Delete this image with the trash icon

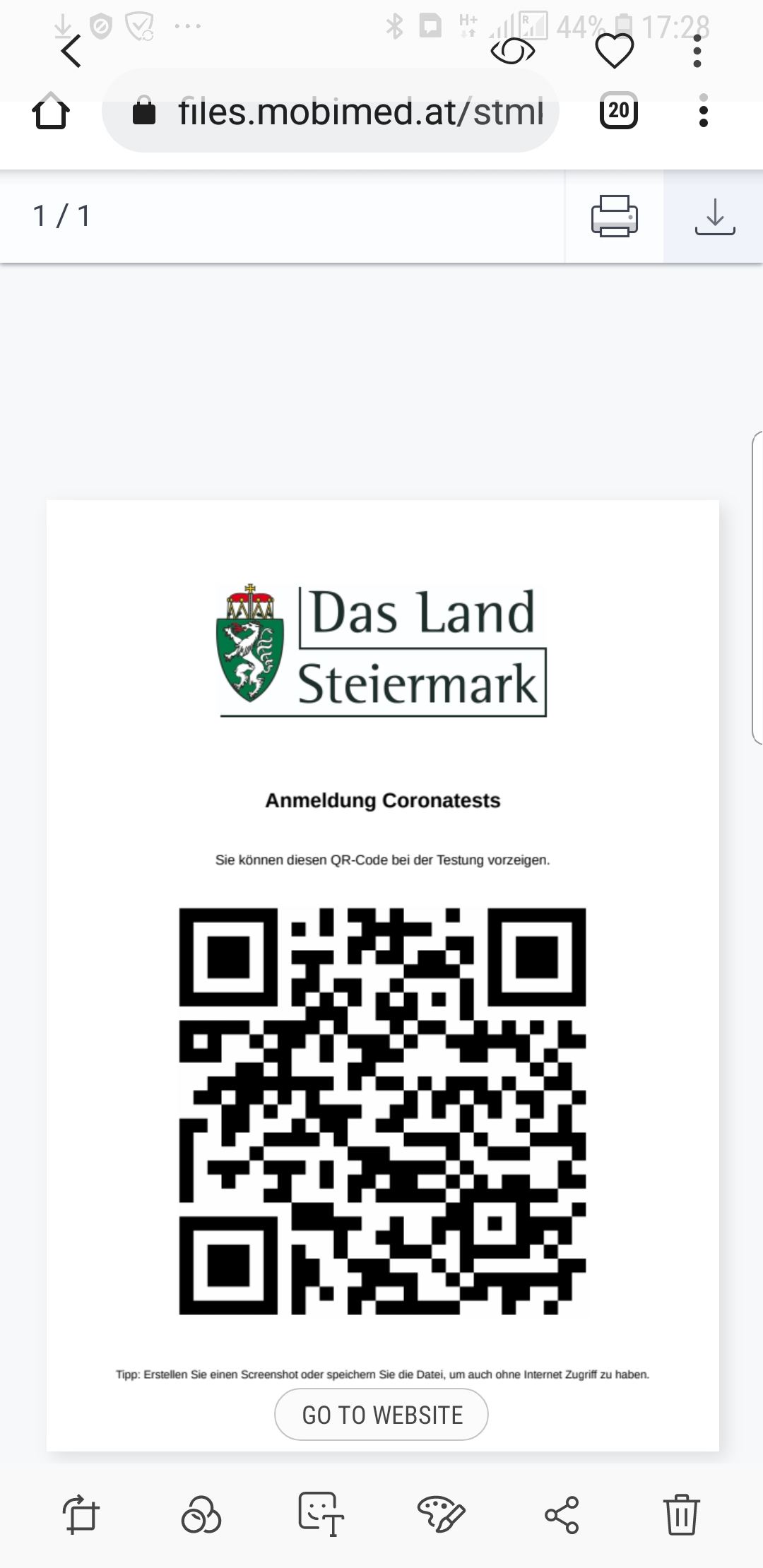(x=682, y=1515)
